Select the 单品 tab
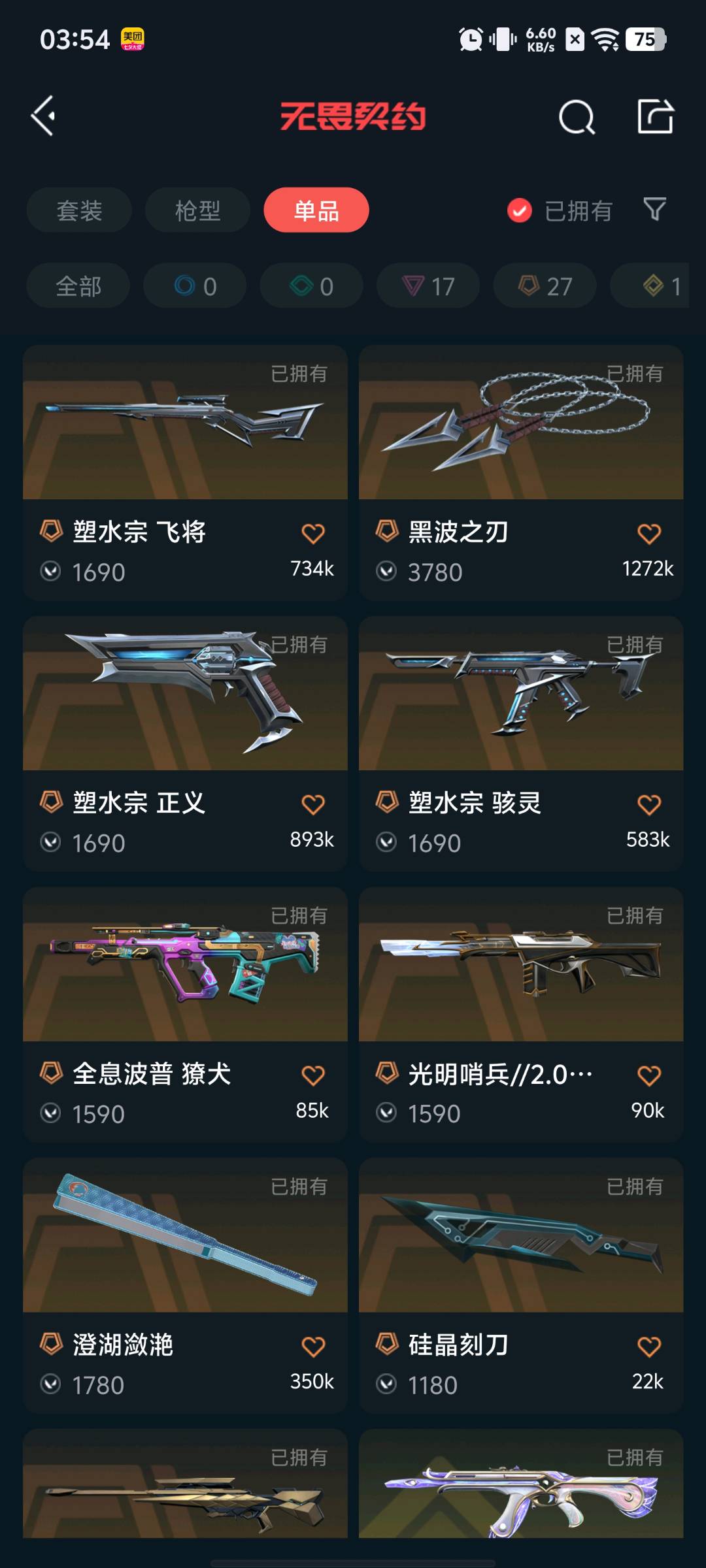Viewport: 706px width, 1568px height. (316, 210)
